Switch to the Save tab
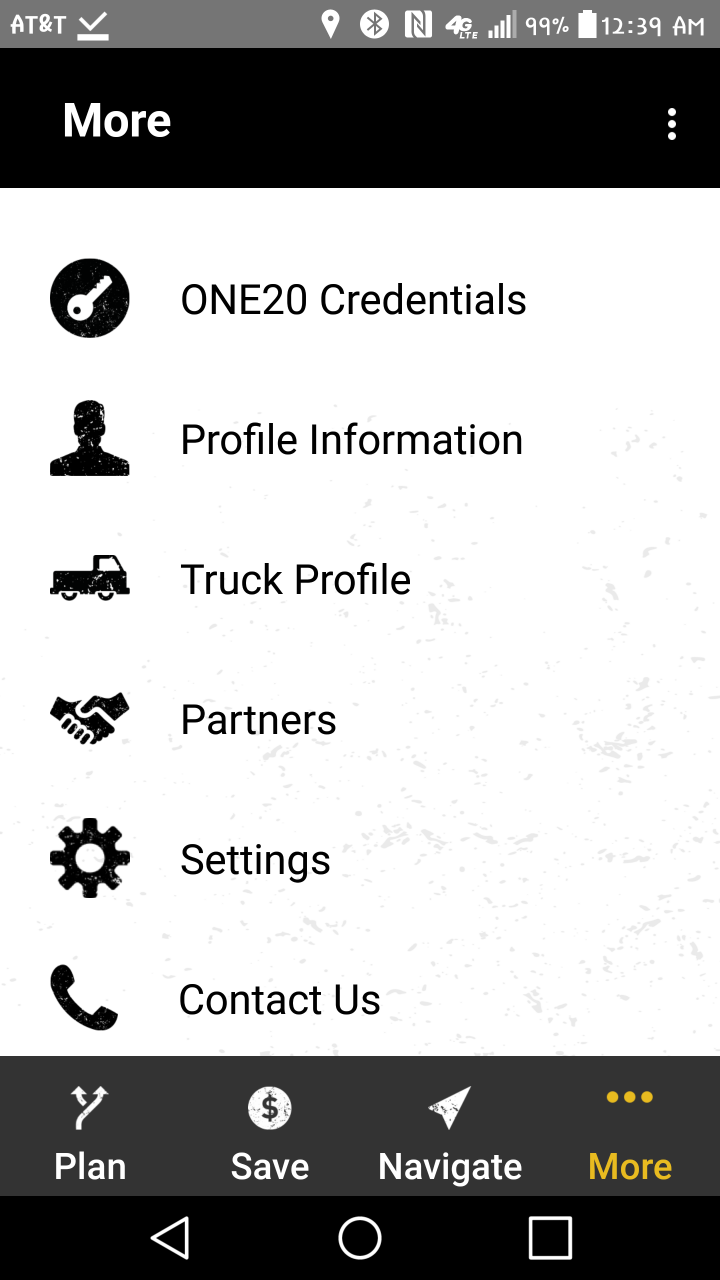 (270, 1134)
